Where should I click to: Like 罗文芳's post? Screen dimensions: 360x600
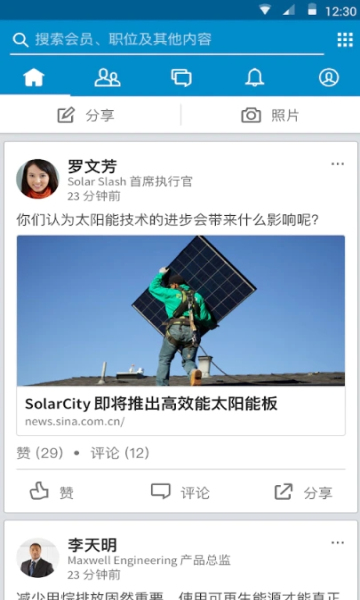[52, 492]
